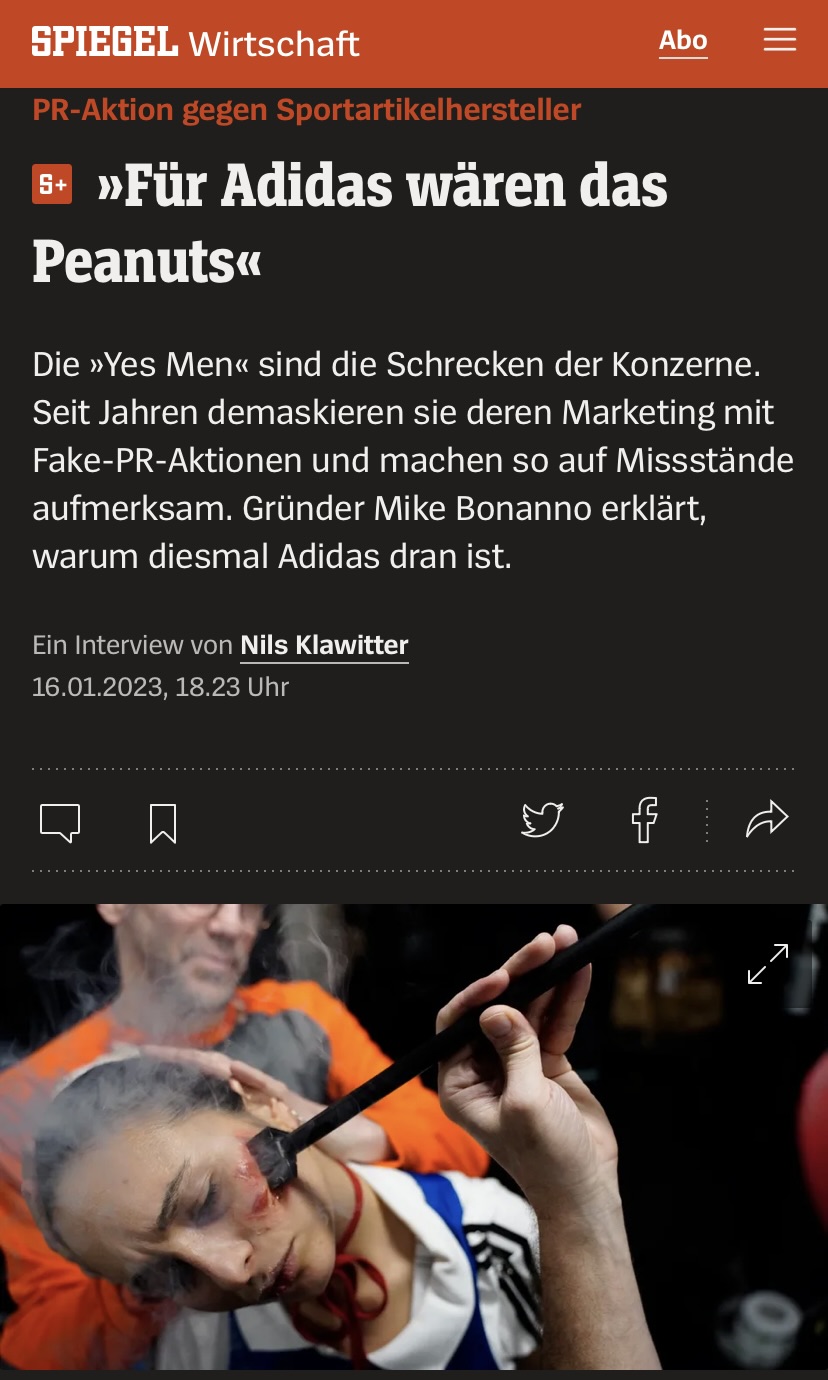The width and height of the screenshot is (828, 1380).
Task: Bookmark this article
Action: tap(163, 823)
